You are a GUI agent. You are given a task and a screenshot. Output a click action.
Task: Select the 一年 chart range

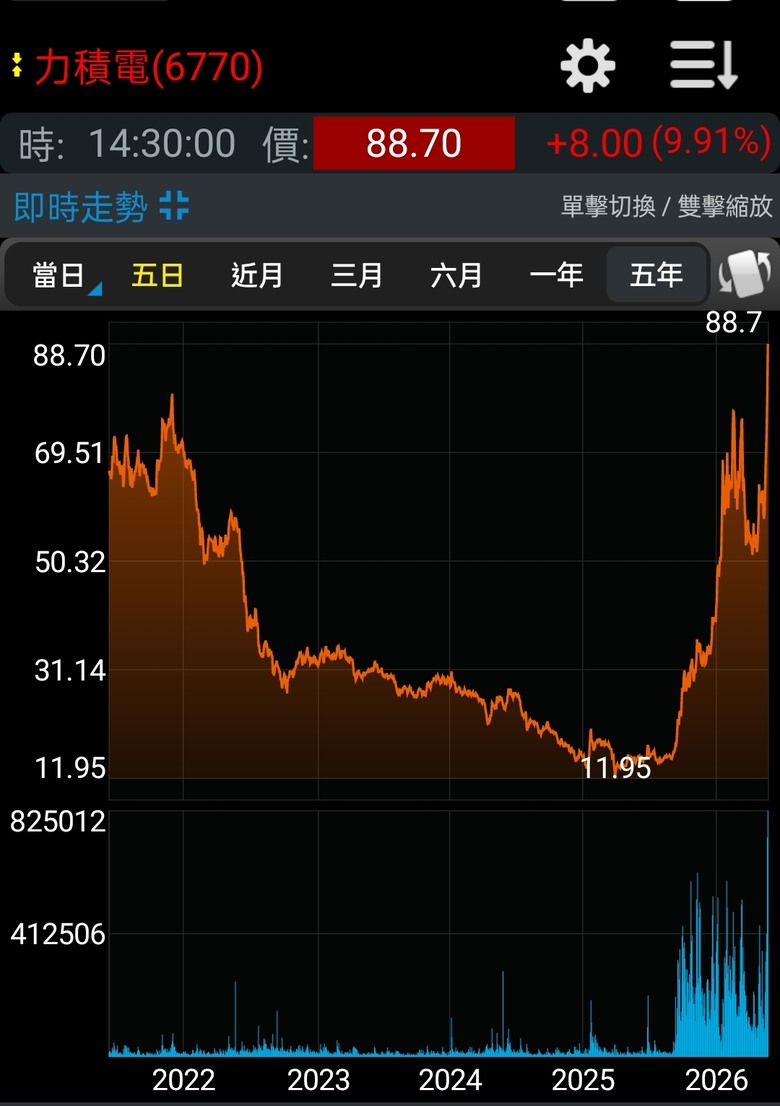556,275
